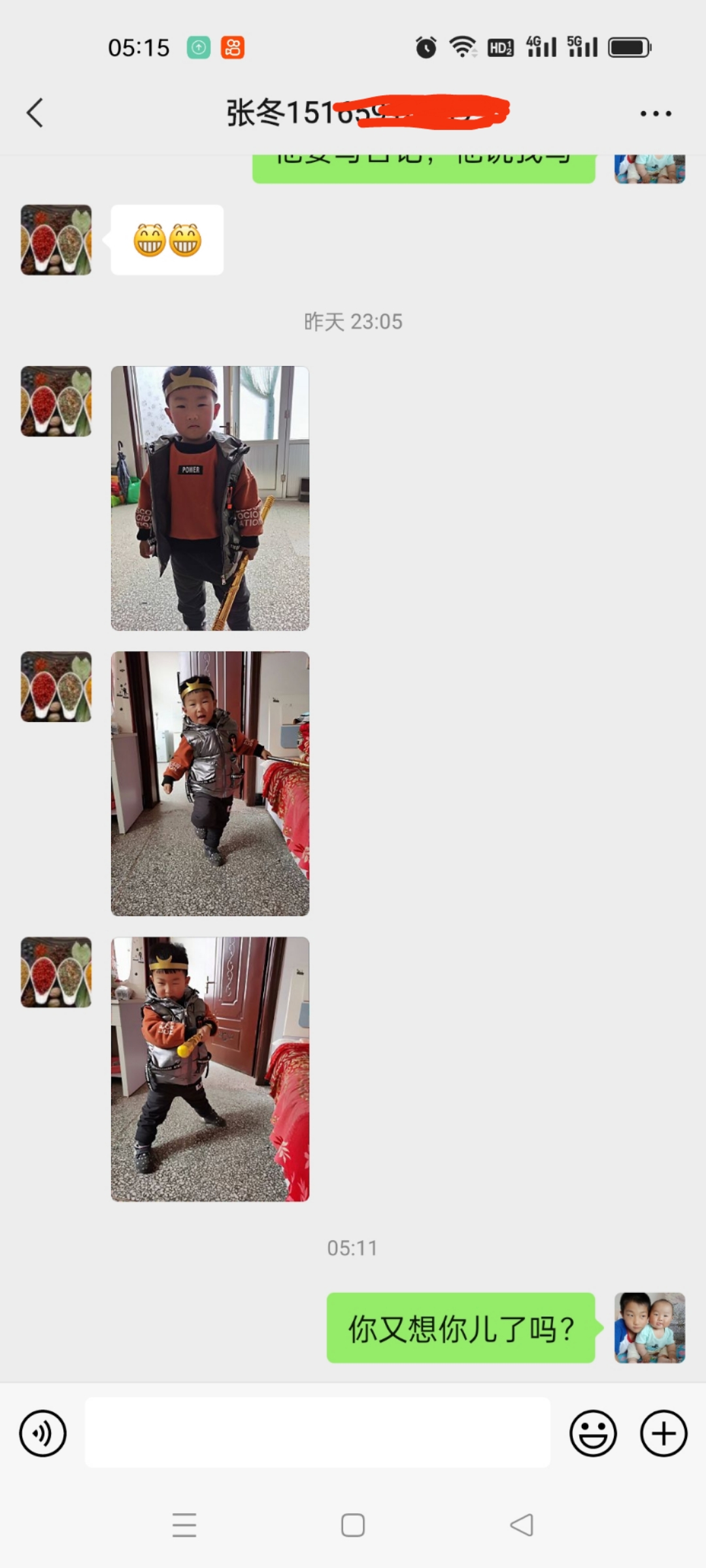
Task: Switch to voice message input
Action: coord(43,1433)
